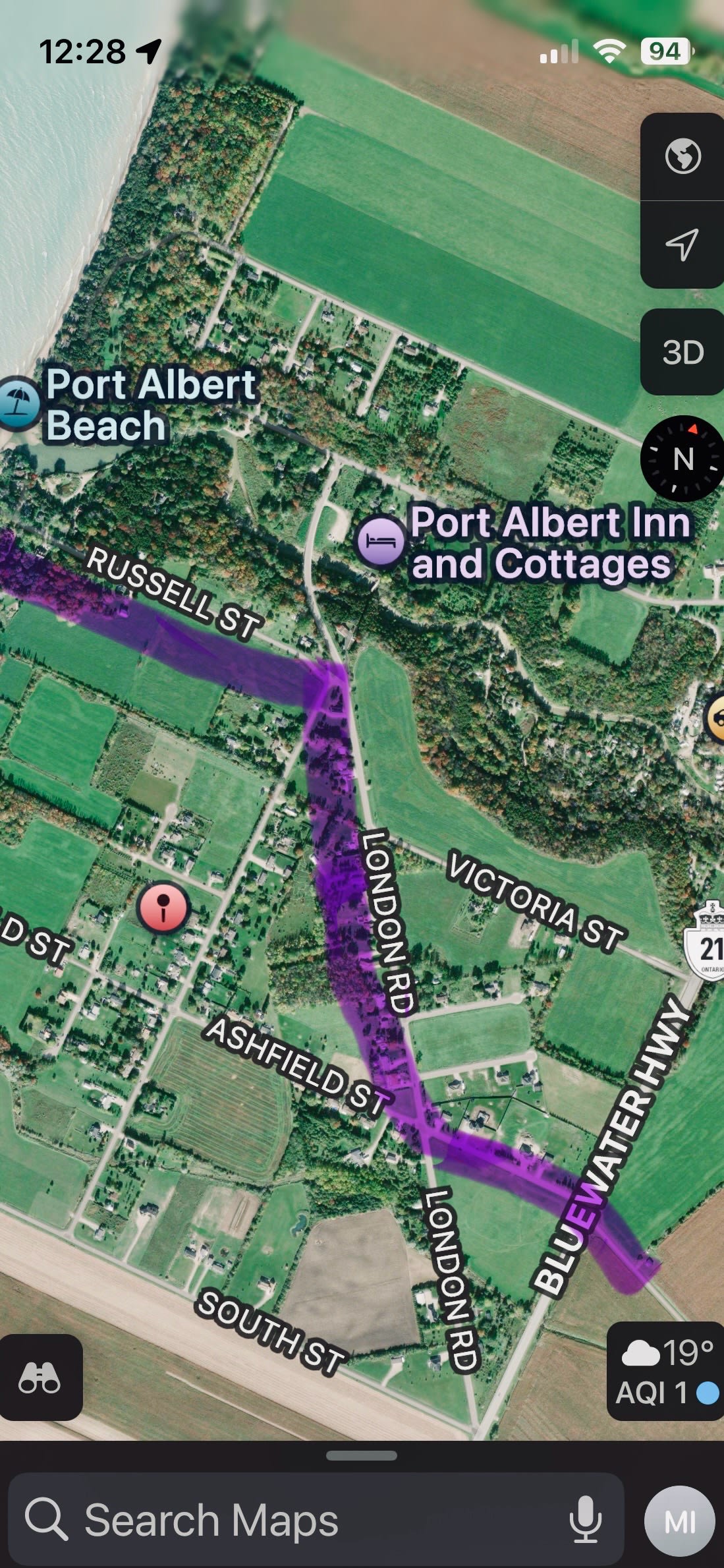Open Look Around with the binoculars button
The height and width of the screenshot is (1568, 724).
(41, 1377)
